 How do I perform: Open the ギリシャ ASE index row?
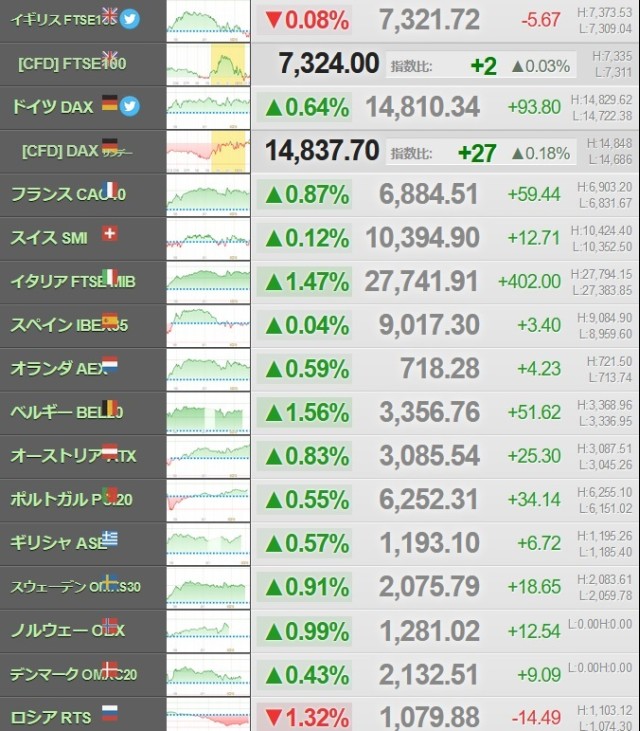click(x=60, y=543)
